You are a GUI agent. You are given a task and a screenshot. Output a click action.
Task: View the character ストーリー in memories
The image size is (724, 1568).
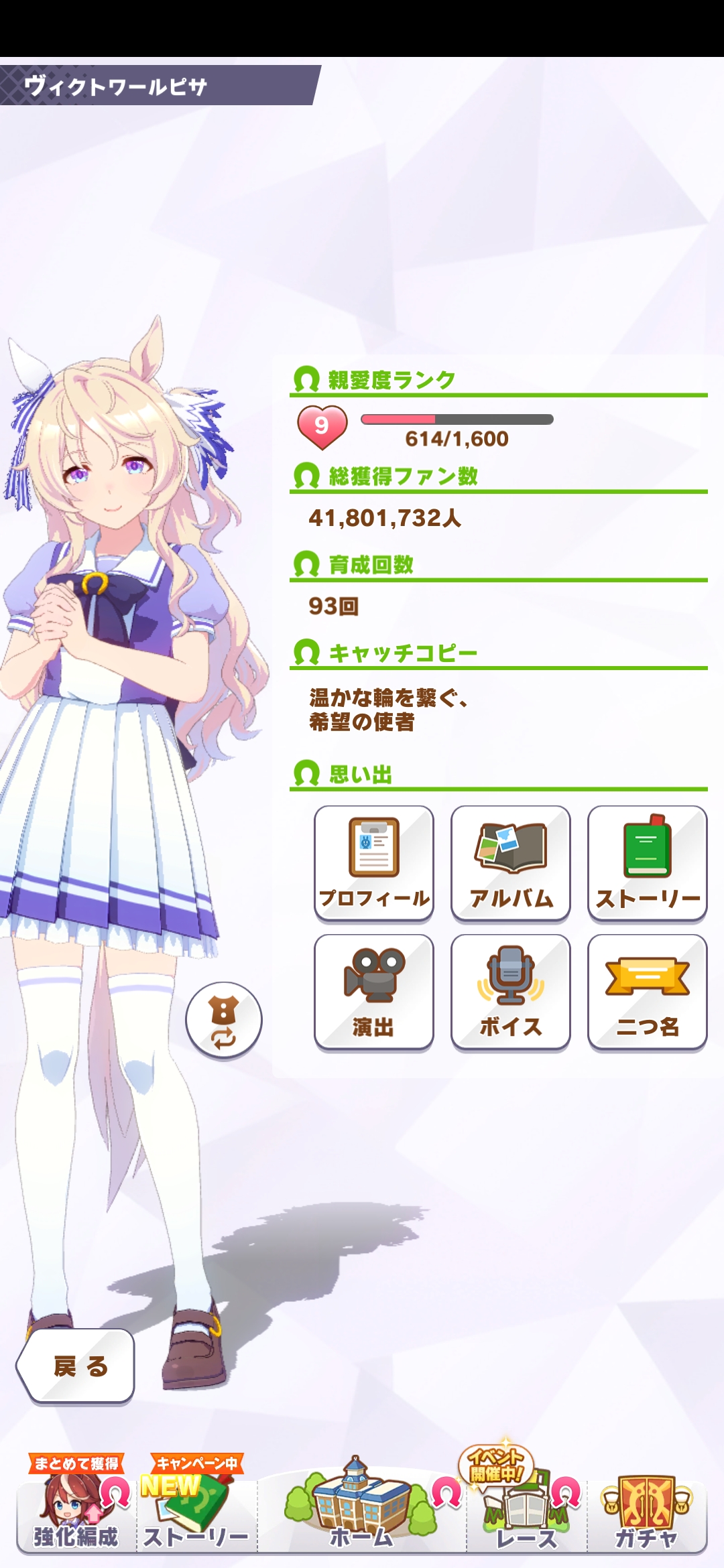click(x=647, y=863)
